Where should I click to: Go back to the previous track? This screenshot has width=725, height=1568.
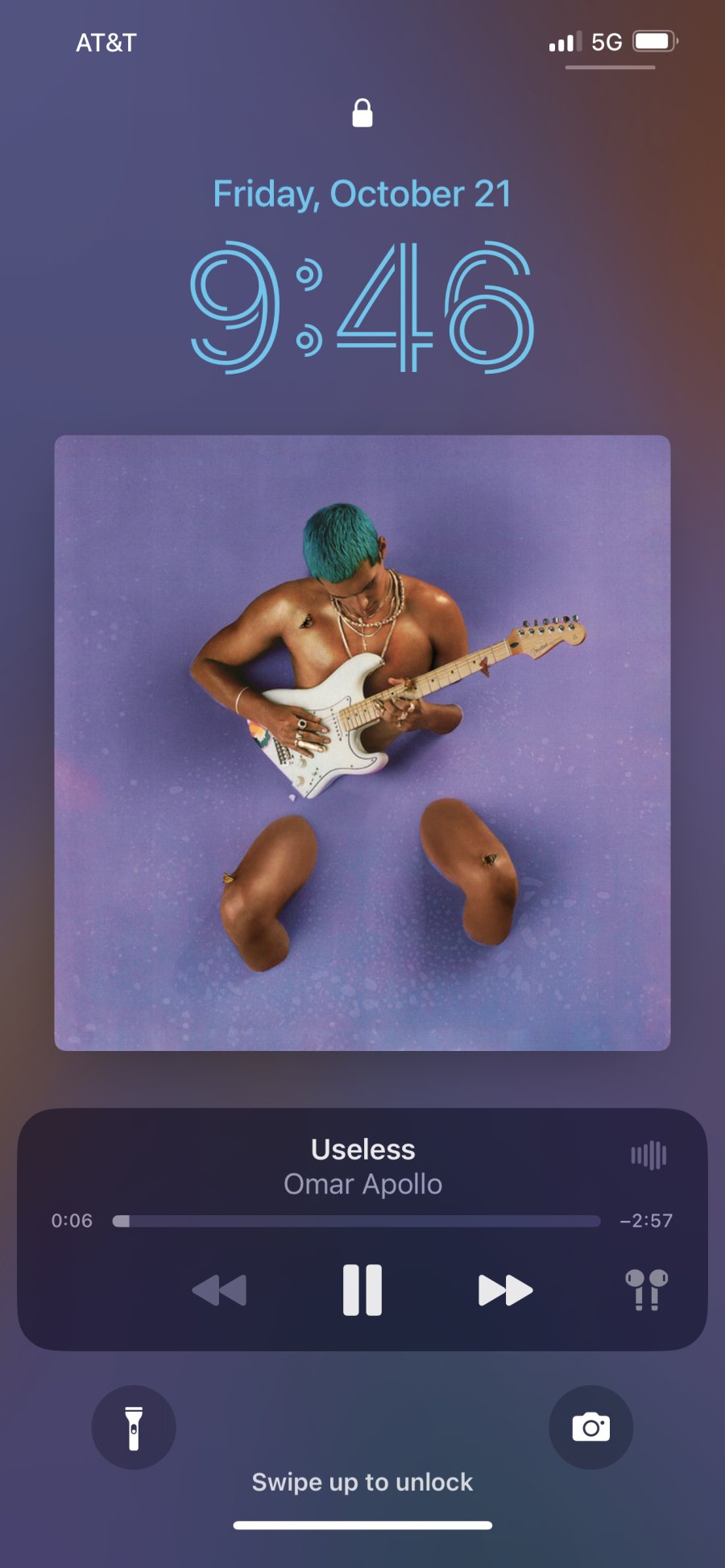coord(219,1290)
